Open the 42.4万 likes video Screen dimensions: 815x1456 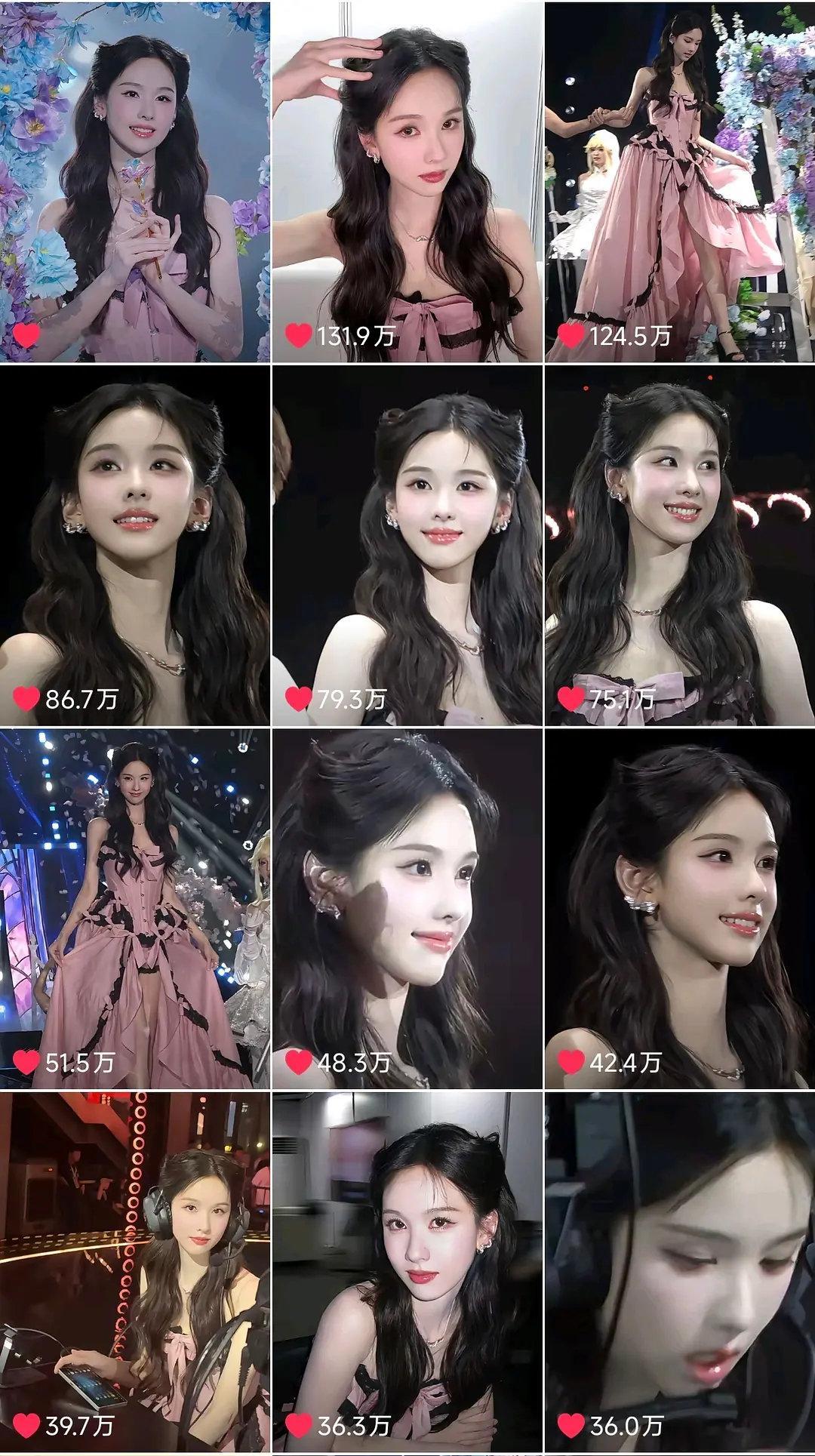click(680, 909)
